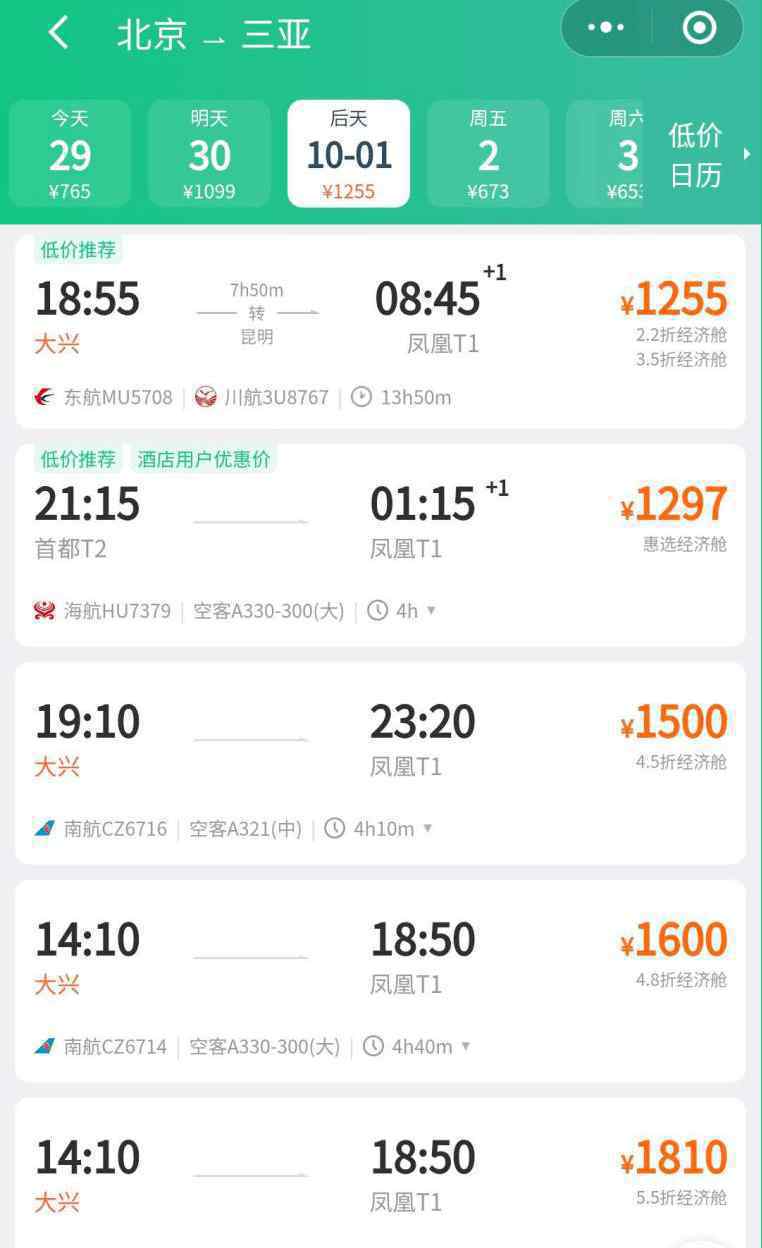Expand details arrow next to 4h10m duration
This screenshot has height=1248, width=762.
click(x=428, y=828)
